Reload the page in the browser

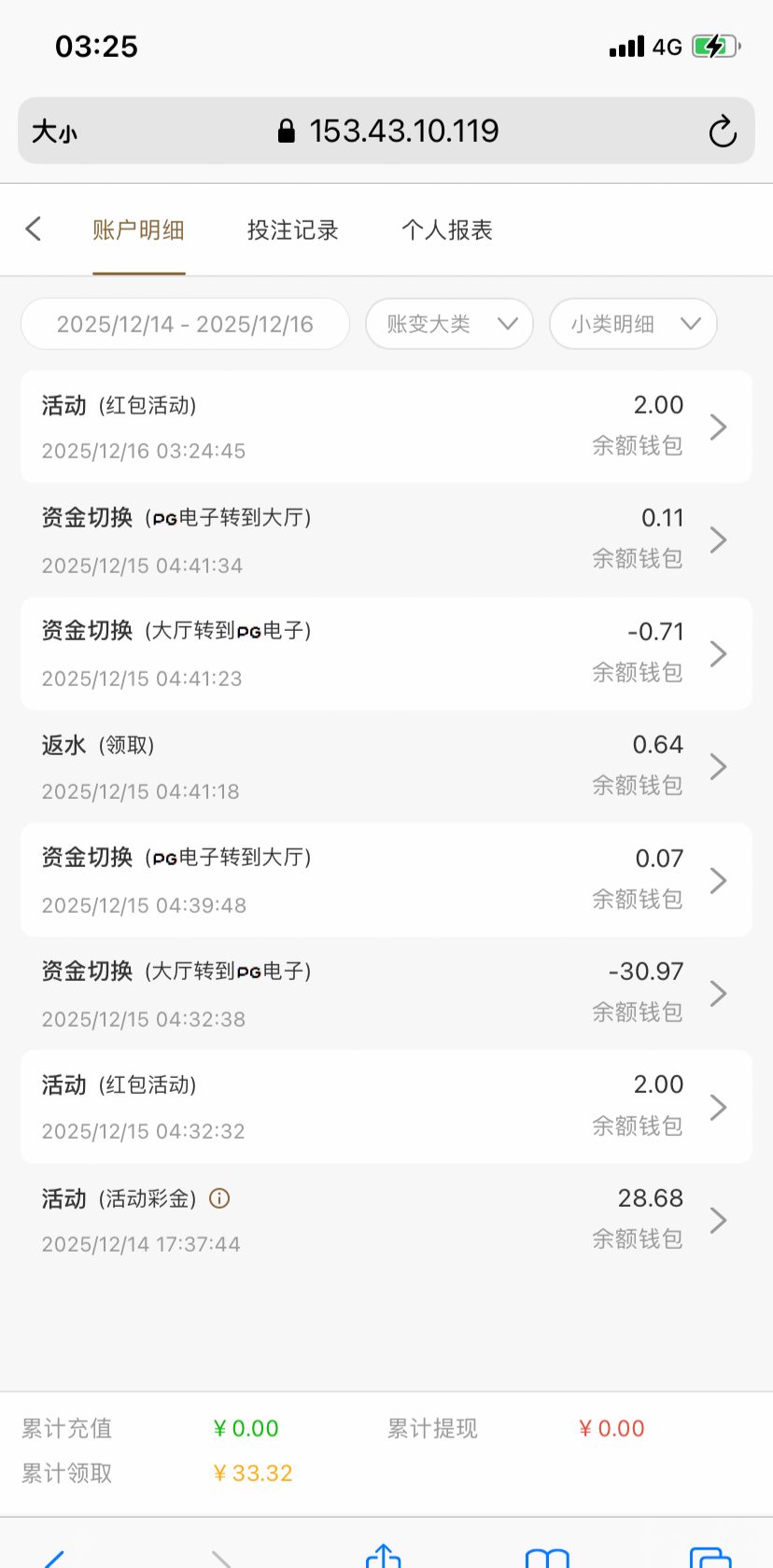click(x=722, y=132)
